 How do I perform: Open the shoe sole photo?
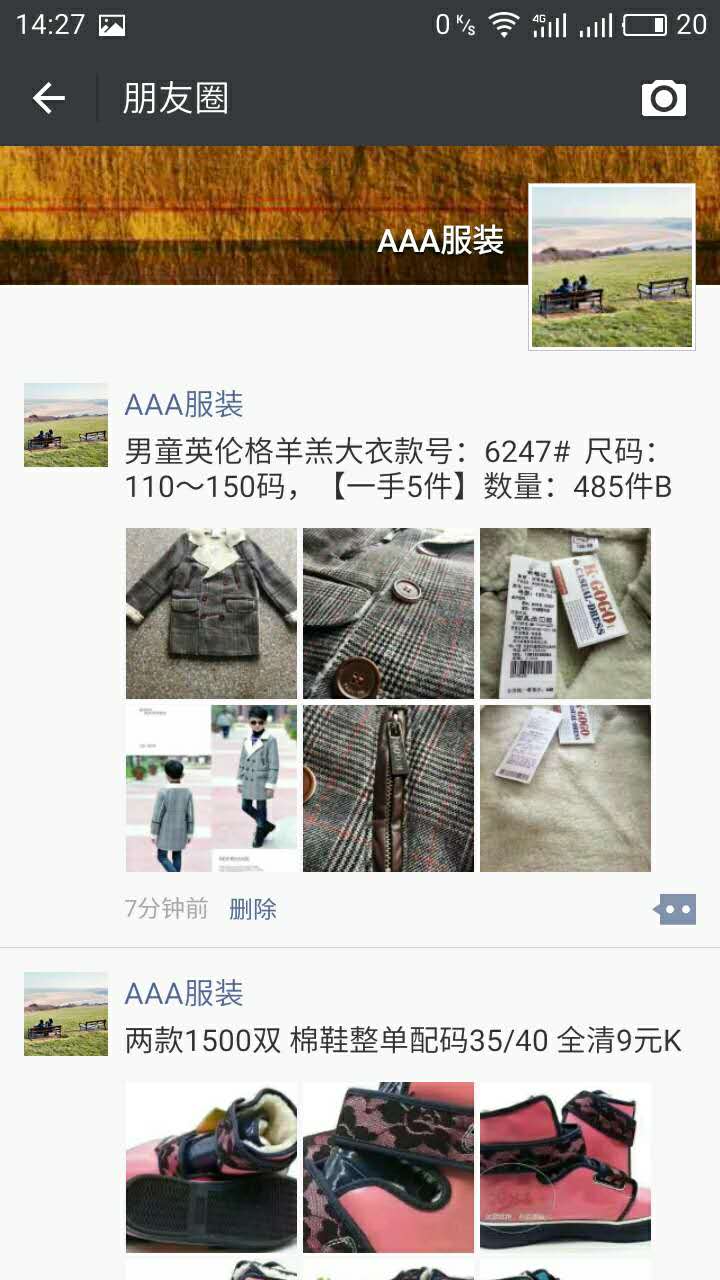point(211,1166)
